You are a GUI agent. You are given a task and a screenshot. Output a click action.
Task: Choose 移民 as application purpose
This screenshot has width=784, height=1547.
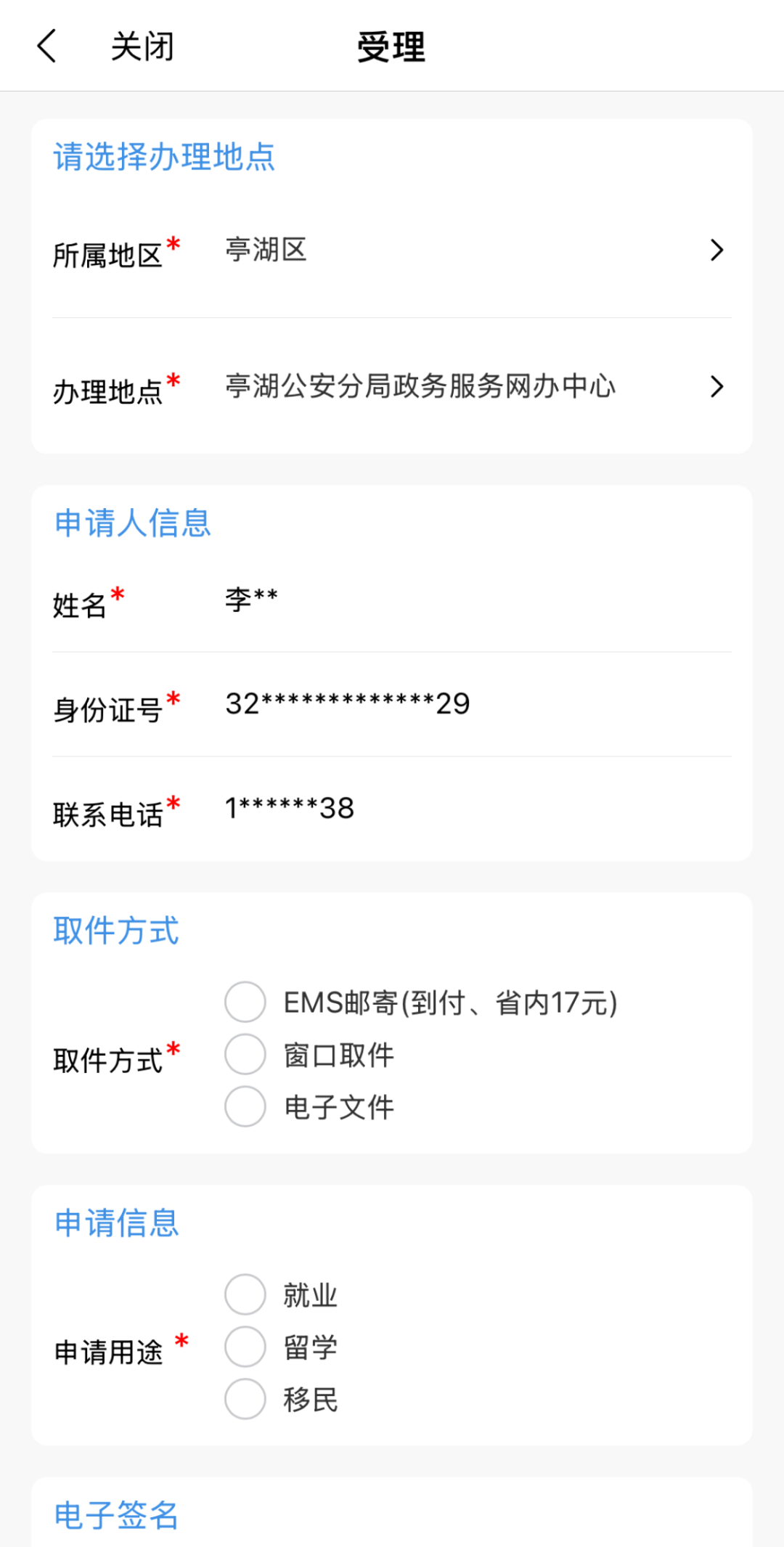click(245, 1400)
